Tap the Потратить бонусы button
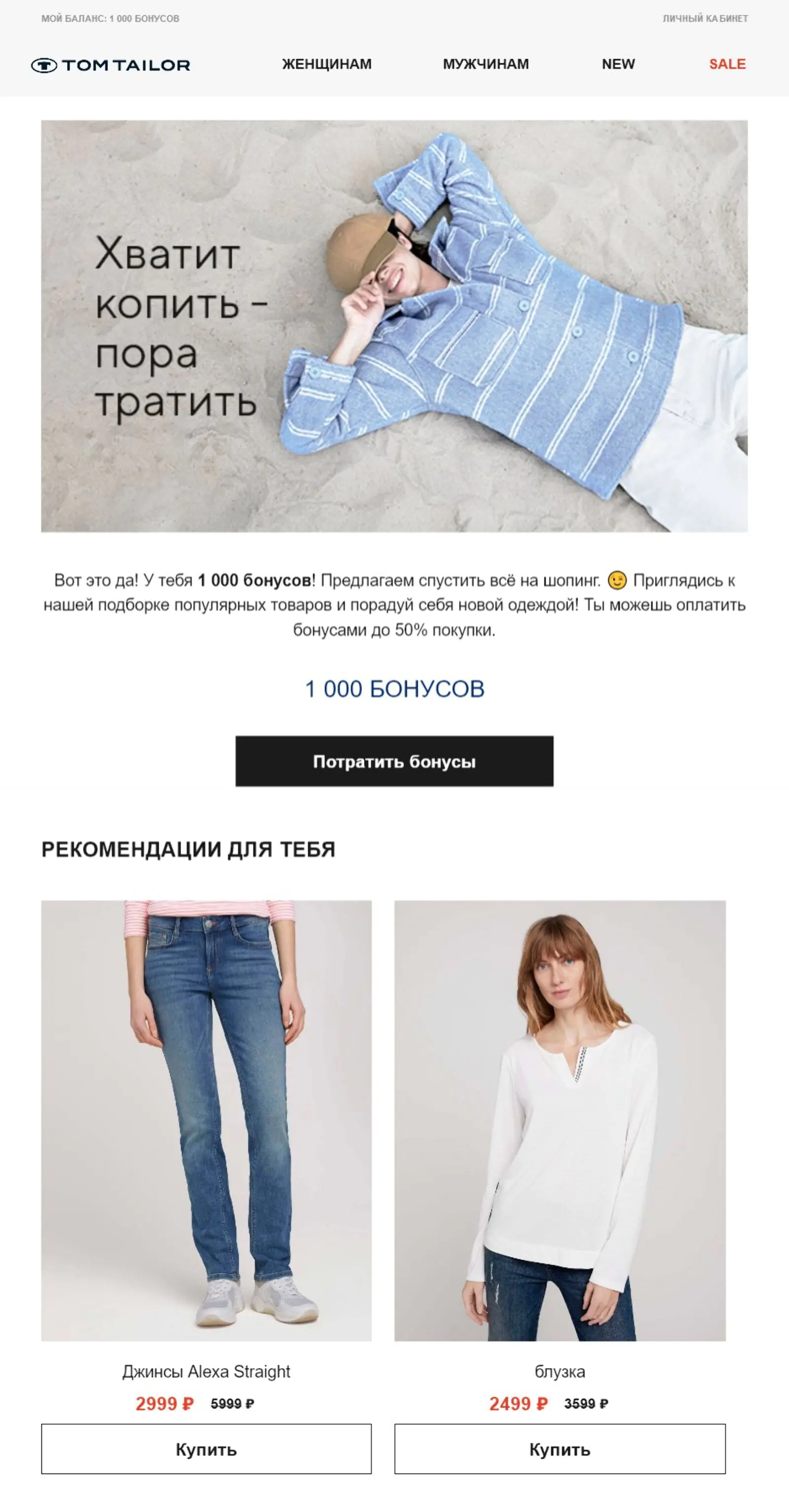Viewport: 789px width, 1512px height. (394, 761)
